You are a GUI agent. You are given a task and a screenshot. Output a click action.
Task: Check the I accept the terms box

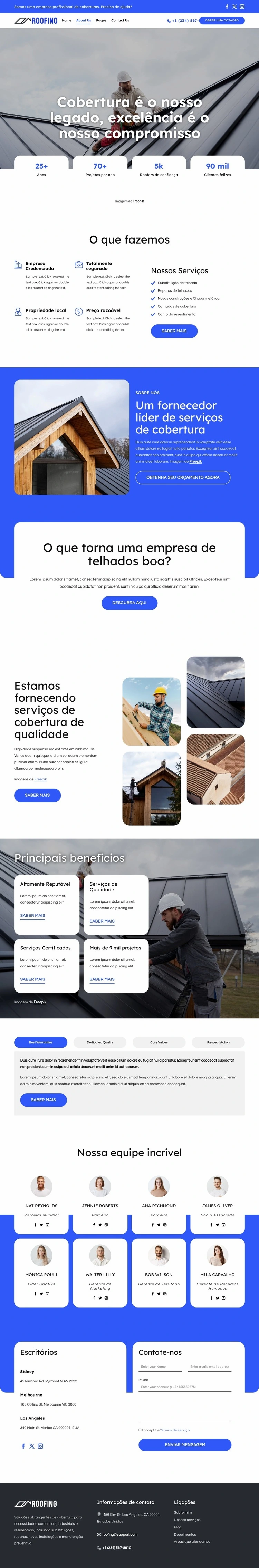(140, 1430)
